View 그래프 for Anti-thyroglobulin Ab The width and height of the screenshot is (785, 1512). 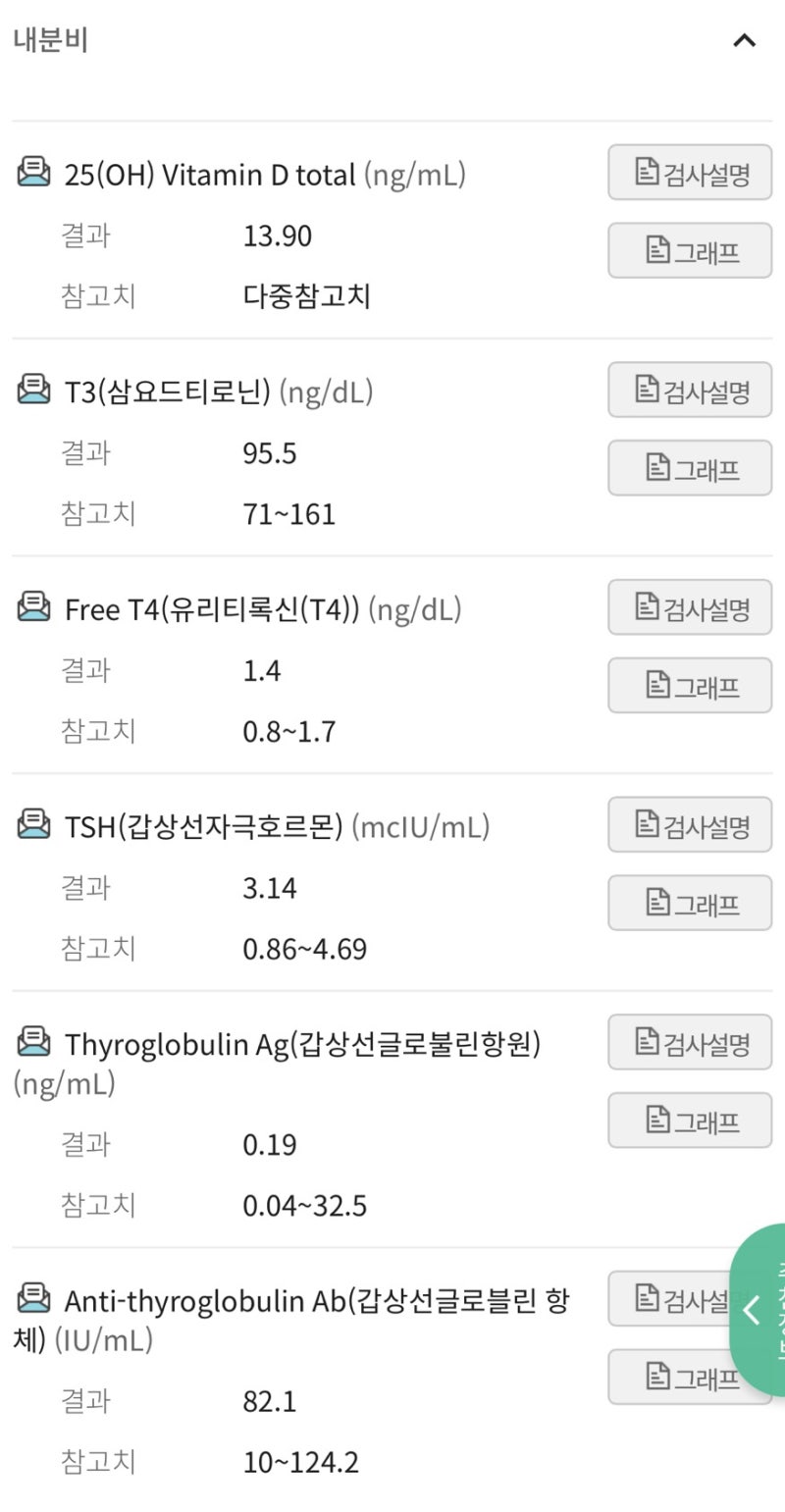pyautogui.click(x=670, y=1377)
